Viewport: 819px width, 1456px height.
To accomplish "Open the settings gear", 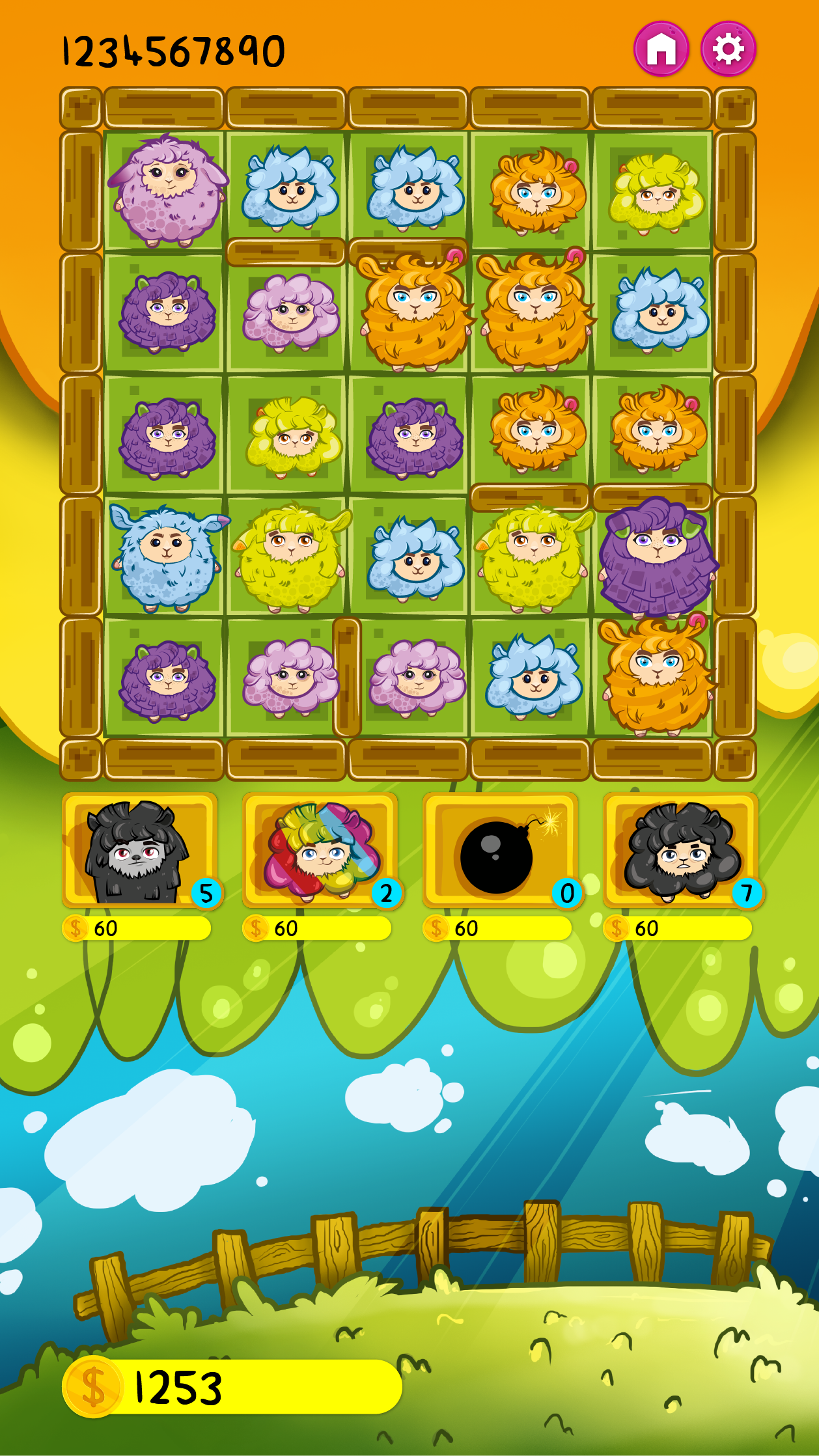I will pyautogui.click(x=728, y=49).
